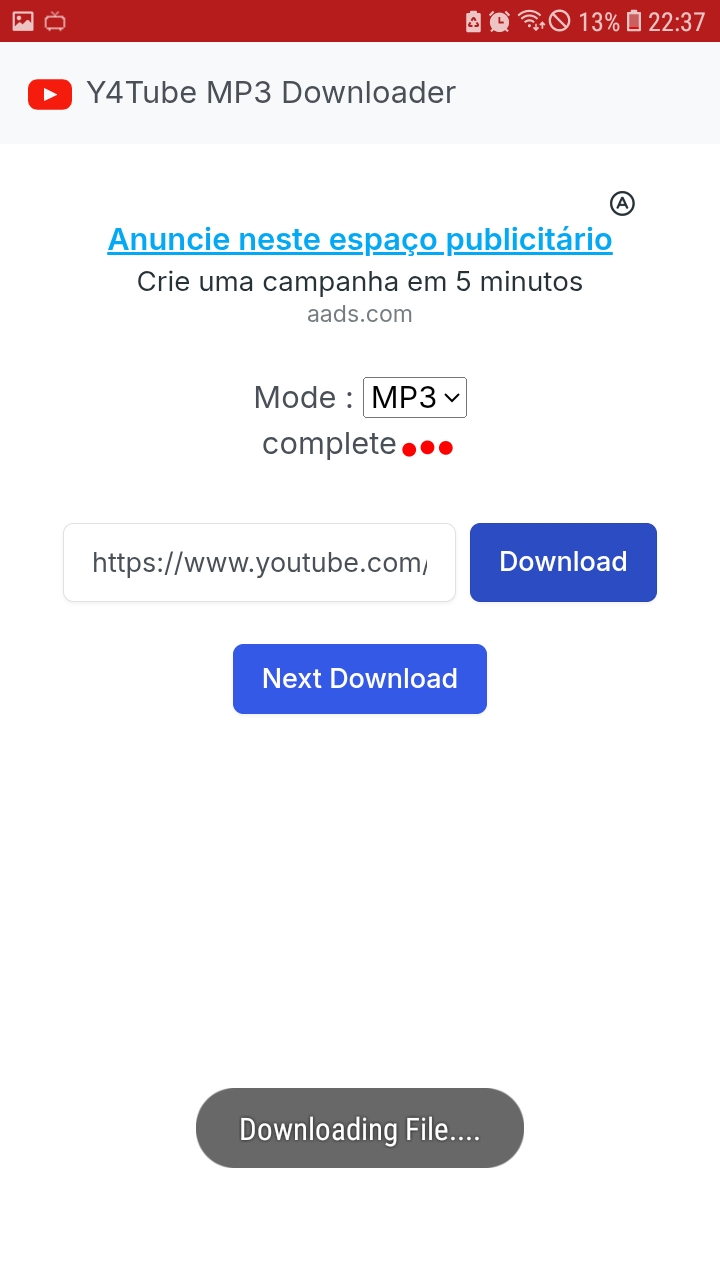The image size is (720, 1280).
Task: Tap the Crie uma campanha em 5 minutos text
Action: (x=360, y=281)
